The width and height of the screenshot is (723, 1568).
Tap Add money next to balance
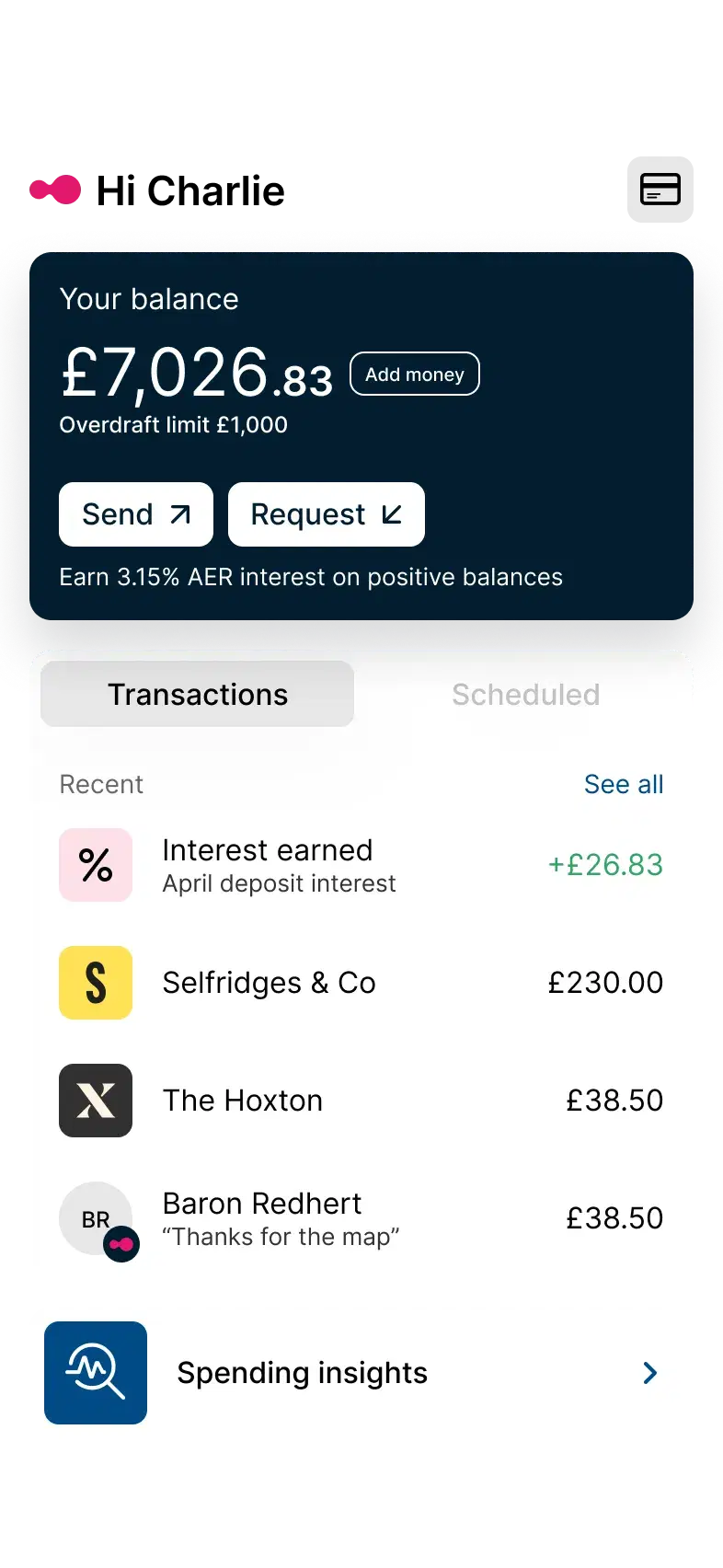click(x=415, y=374)
